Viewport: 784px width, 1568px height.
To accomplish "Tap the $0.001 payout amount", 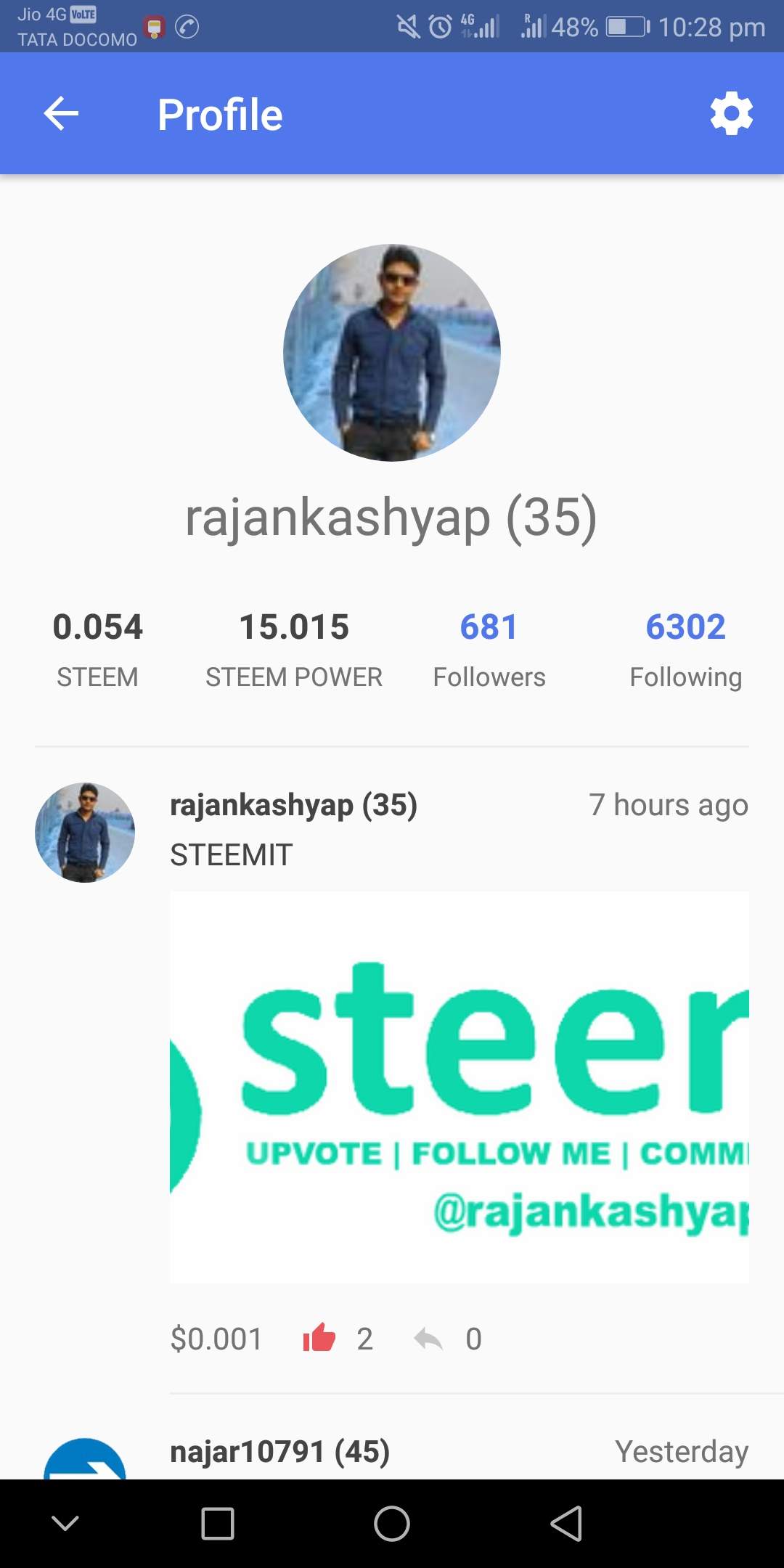I will point(216,1338).
